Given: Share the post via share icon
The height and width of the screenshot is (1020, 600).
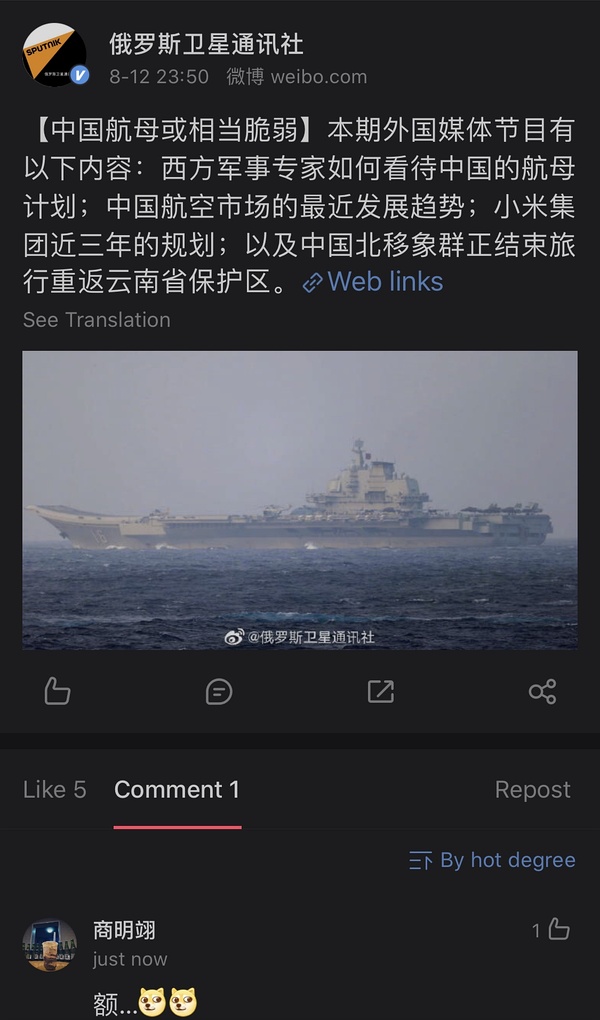Looking at the screenshot, I should (x=542, y=691).
